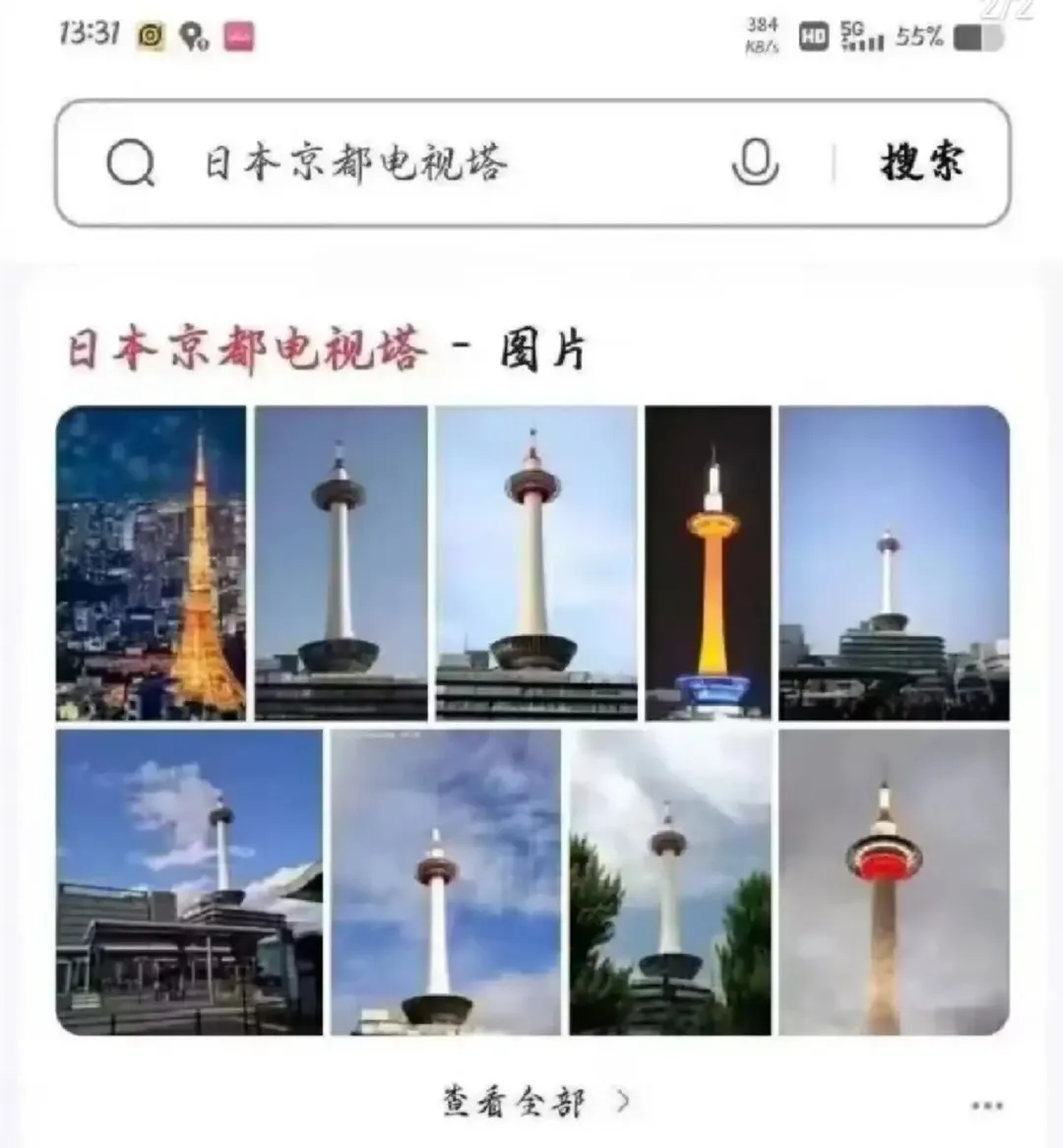Viewport: 1063px width, 1148px height.
Task: View all images via 查看全部
Action: click(534, 1102)
